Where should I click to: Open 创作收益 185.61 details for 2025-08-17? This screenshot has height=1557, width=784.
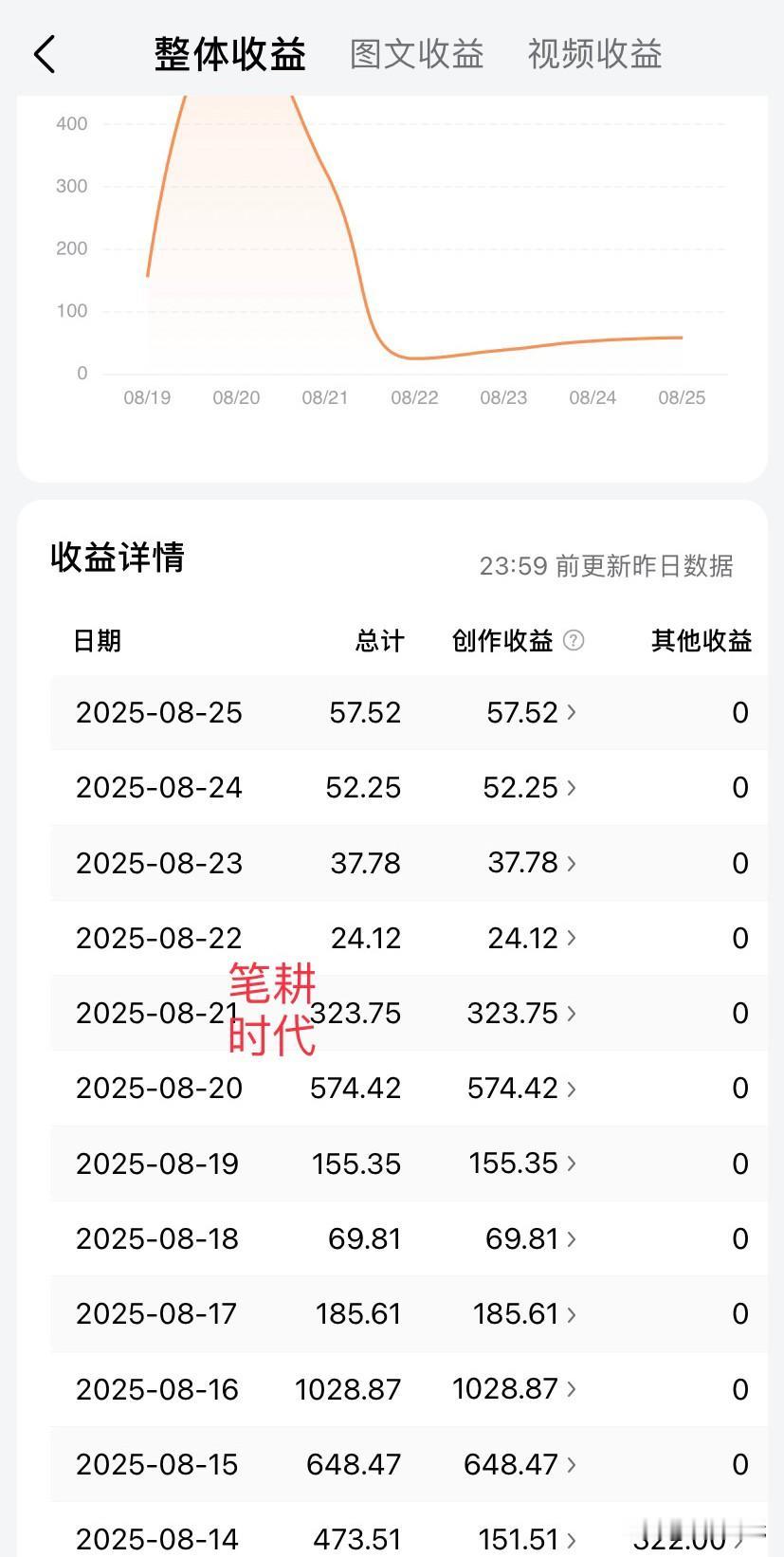click(524, 1313)
